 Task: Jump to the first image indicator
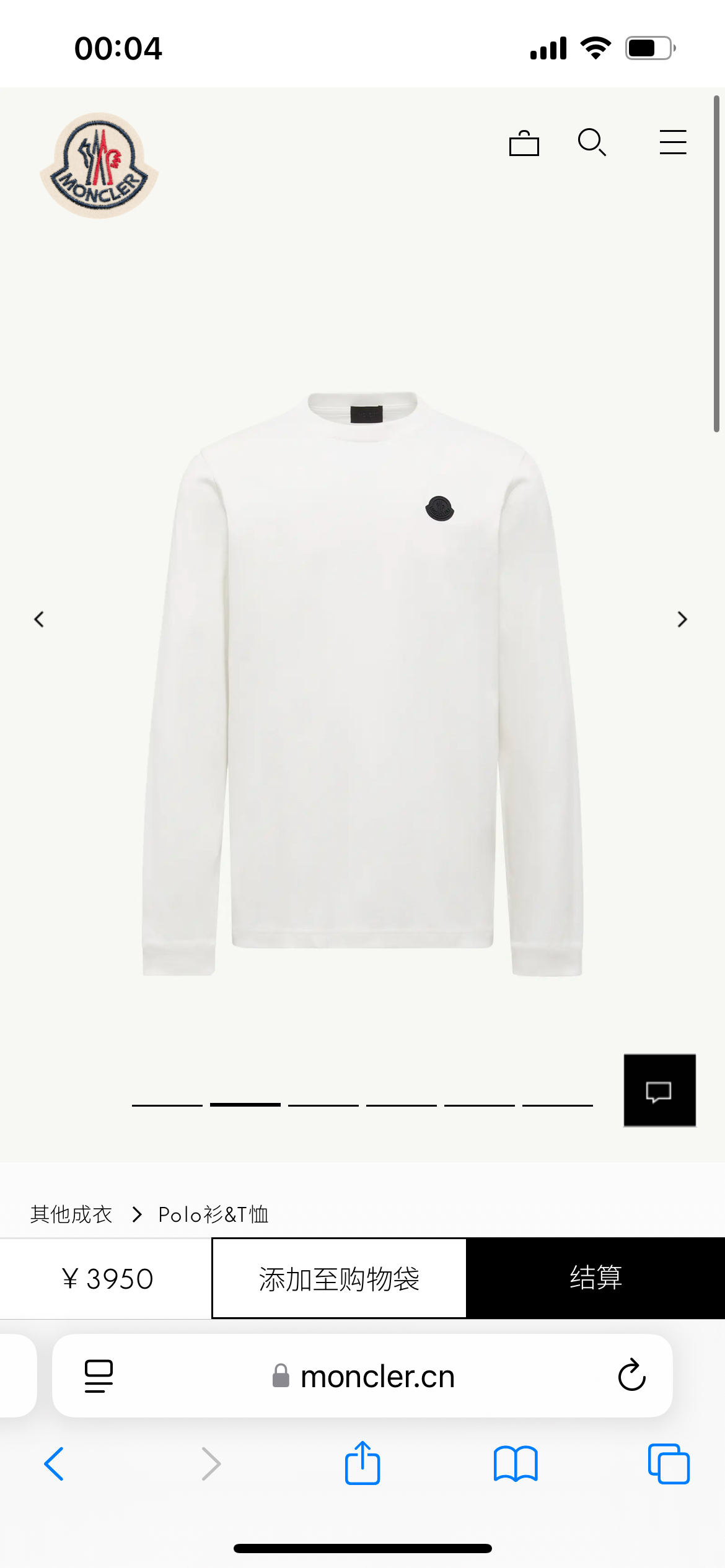(x=167, y=1105)
